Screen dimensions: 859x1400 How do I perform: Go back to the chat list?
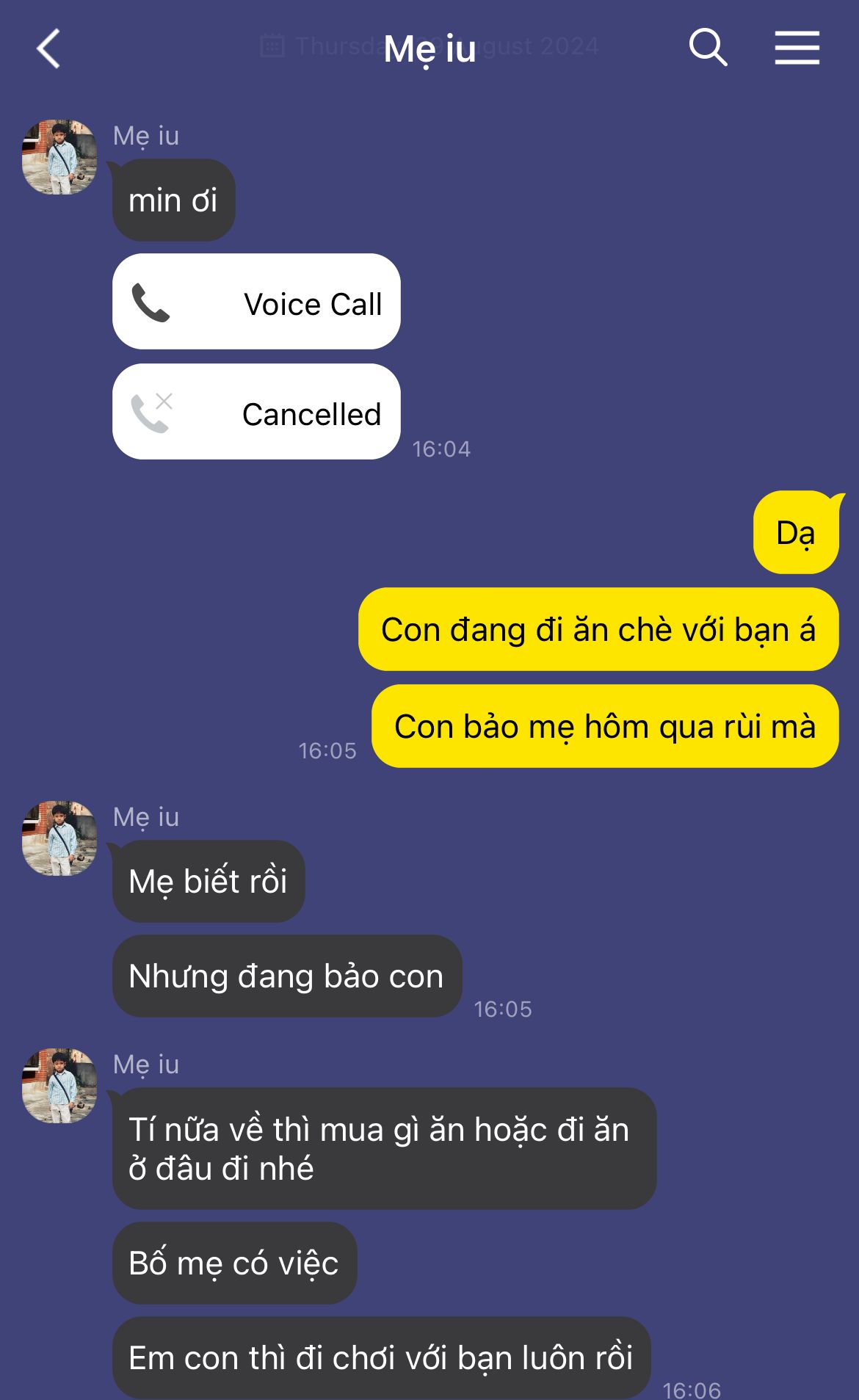(x=48, y=49)
